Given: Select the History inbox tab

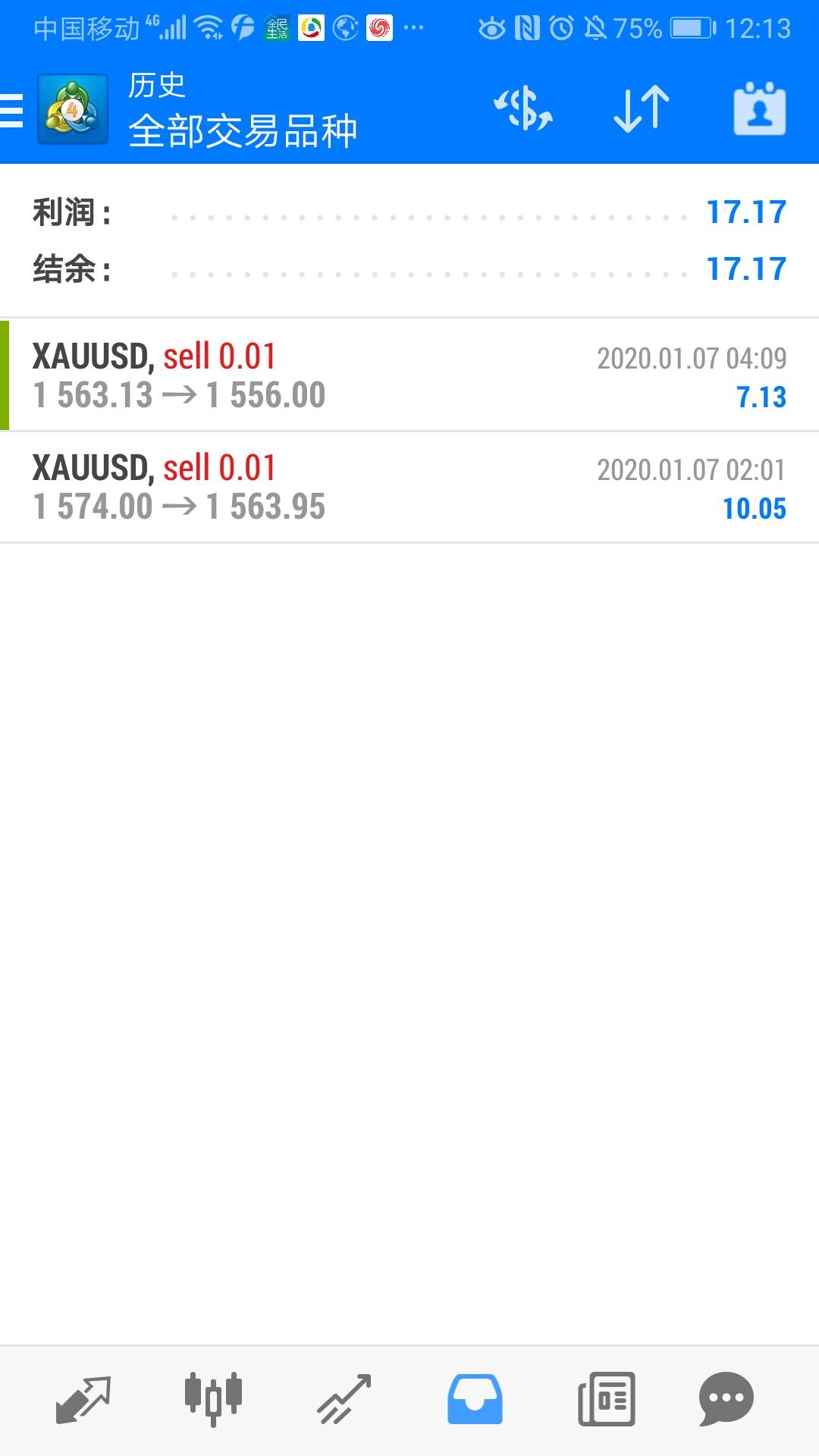Looking at the screenshot, I should [475, 1399].
